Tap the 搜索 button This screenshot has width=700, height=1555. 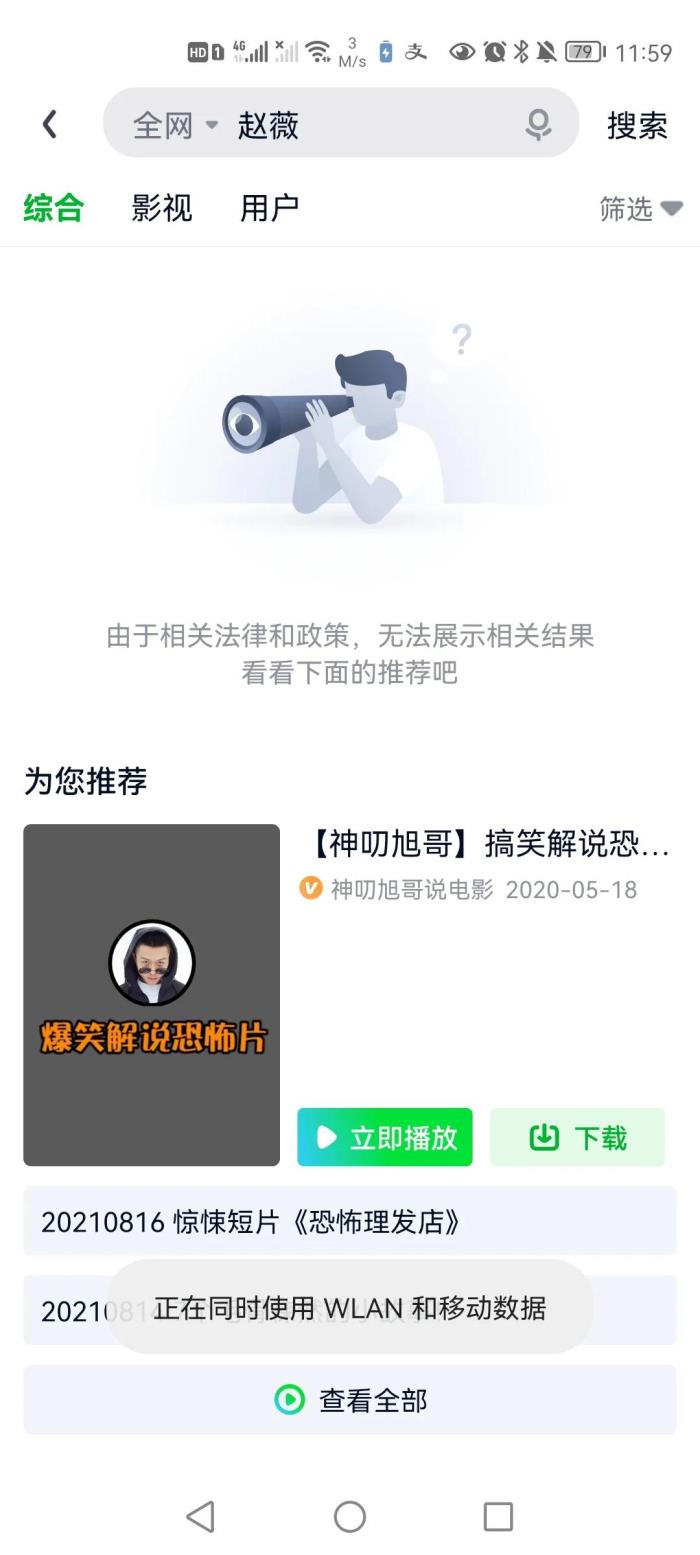point(637,125)
